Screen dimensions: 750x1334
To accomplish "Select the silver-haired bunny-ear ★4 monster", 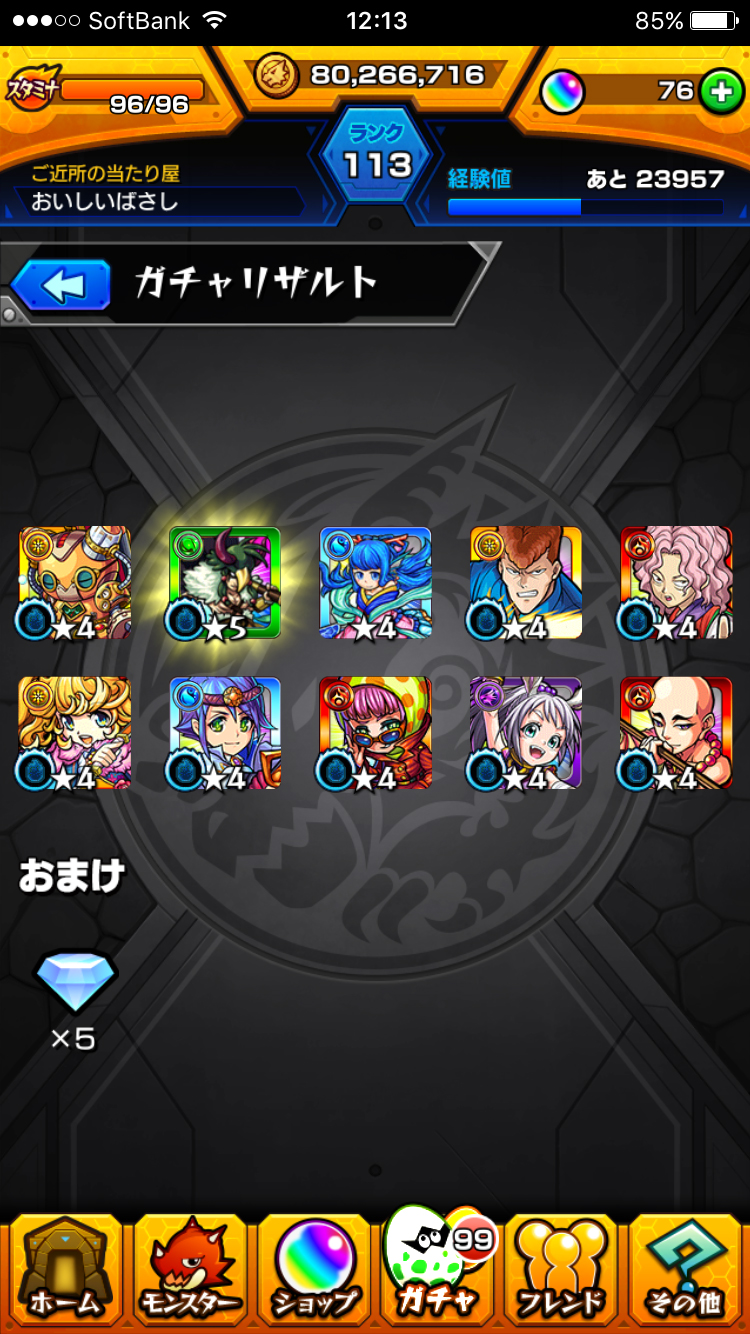I will (525, 733).
